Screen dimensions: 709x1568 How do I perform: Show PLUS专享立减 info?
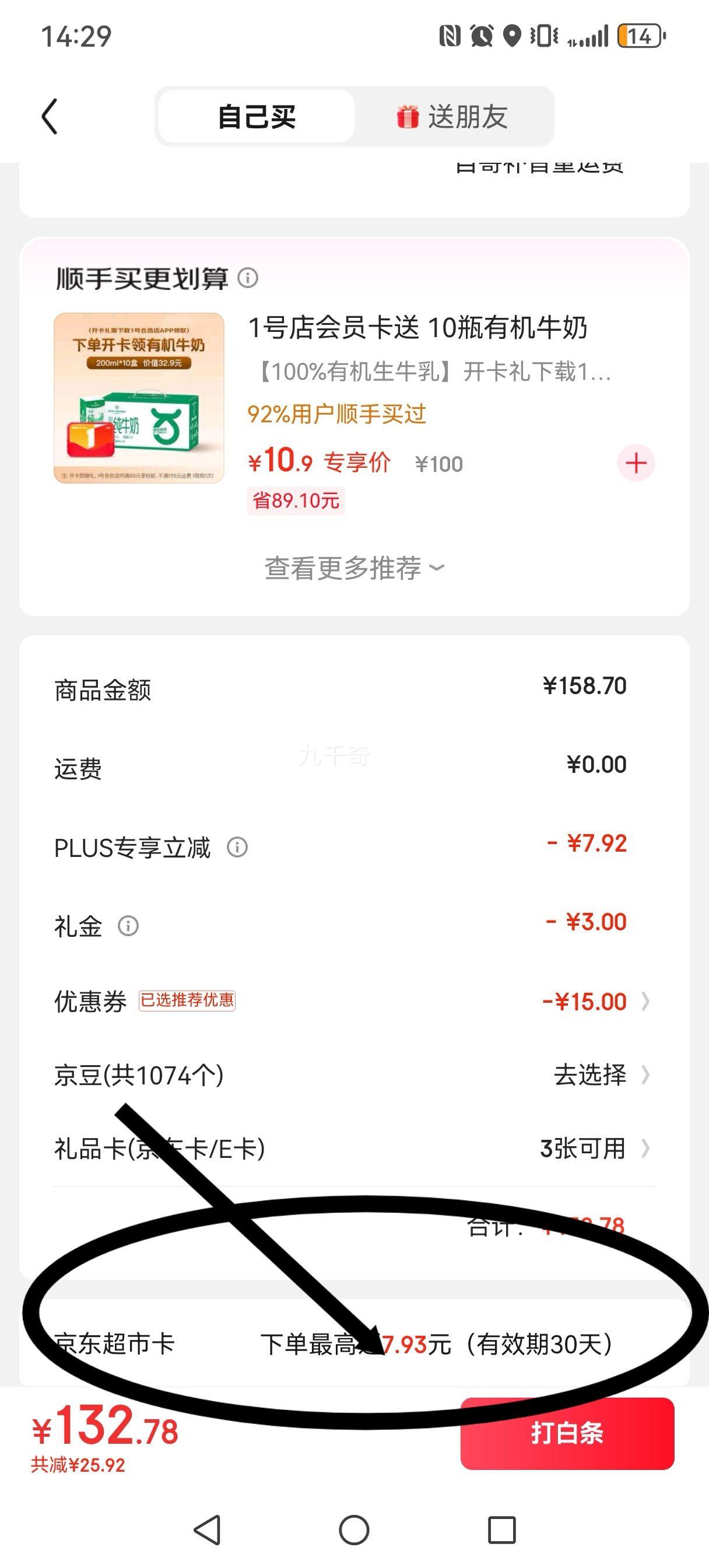click(237, 846)
